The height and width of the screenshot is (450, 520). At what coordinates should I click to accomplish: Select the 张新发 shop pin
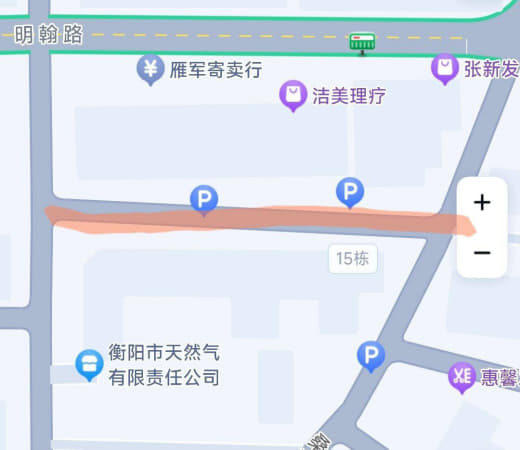[x=445, y=69]
